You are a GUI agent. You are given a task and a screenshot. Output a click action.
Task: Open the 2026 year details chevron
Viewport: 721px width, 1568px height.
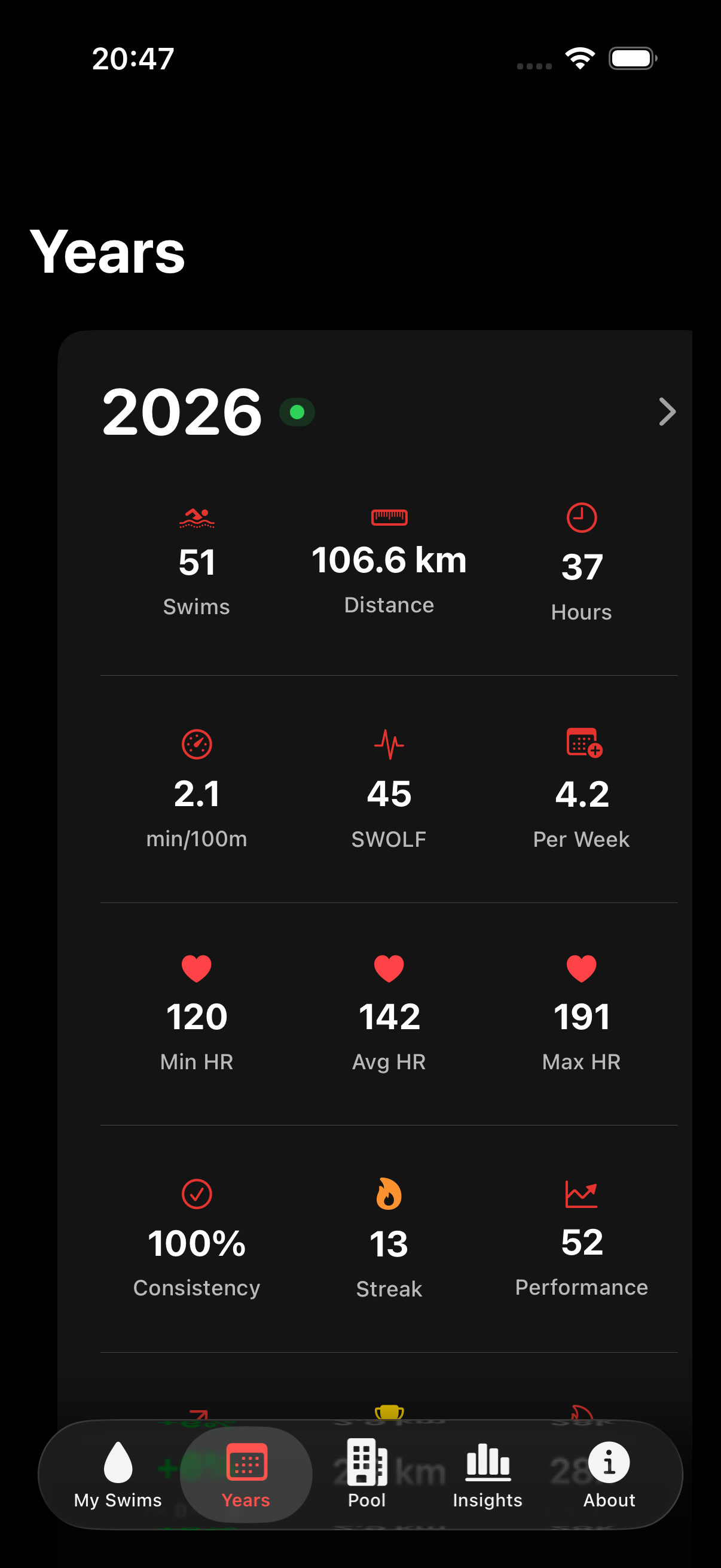(x=667, y=412)
